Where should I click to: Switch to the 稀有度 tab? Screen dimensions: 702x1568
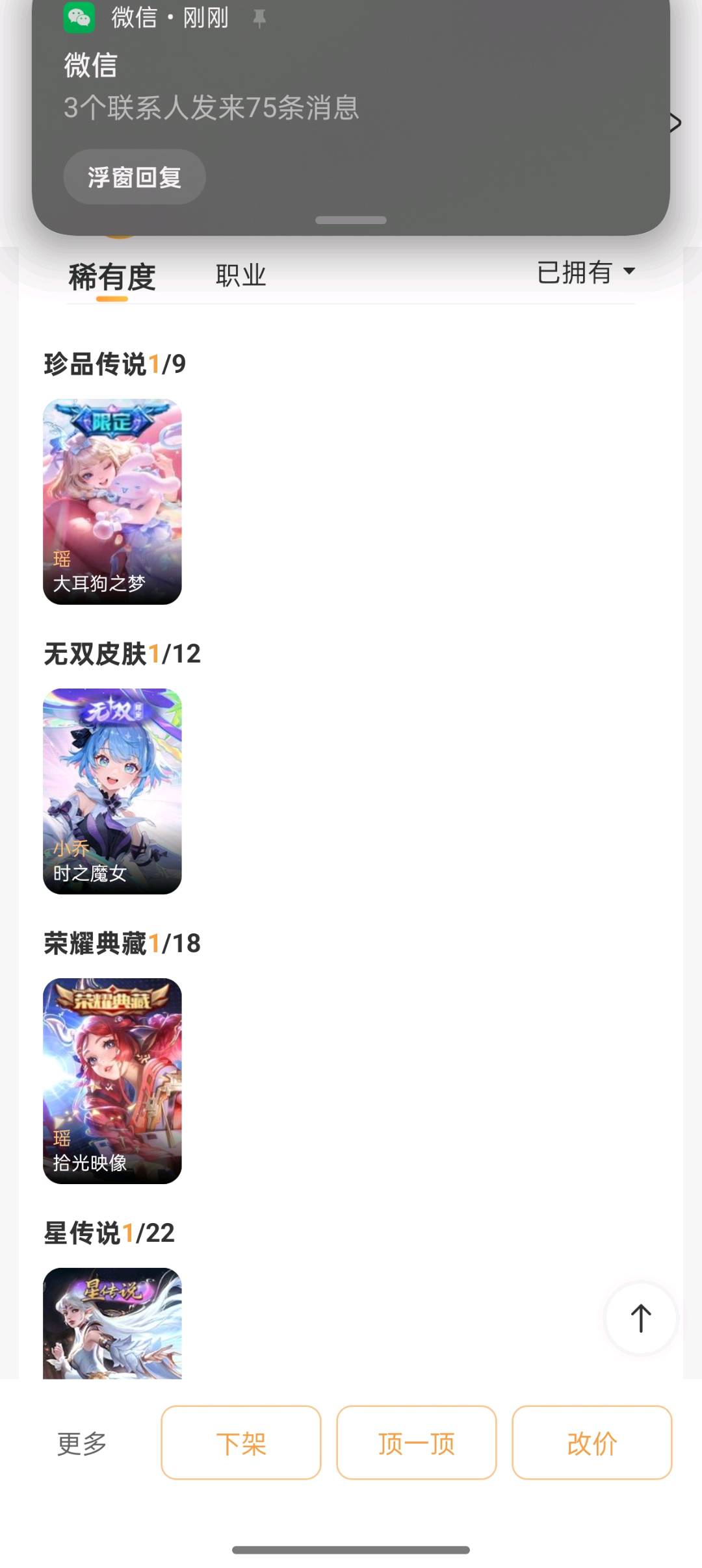tap(112, 277)
